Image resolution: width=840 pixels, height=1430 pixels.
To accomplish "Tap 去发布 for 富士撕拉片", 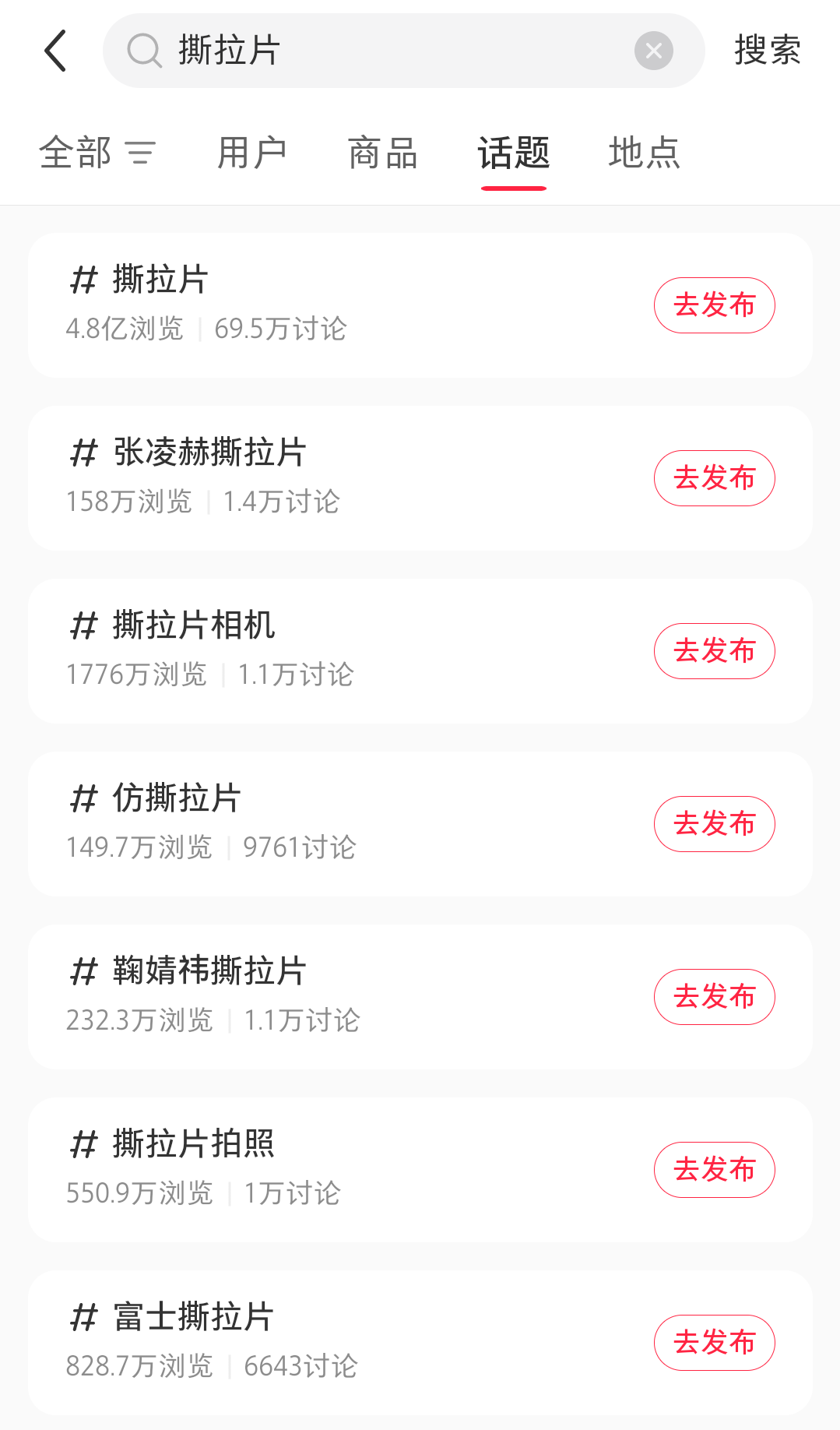I will click(714, 1343).
